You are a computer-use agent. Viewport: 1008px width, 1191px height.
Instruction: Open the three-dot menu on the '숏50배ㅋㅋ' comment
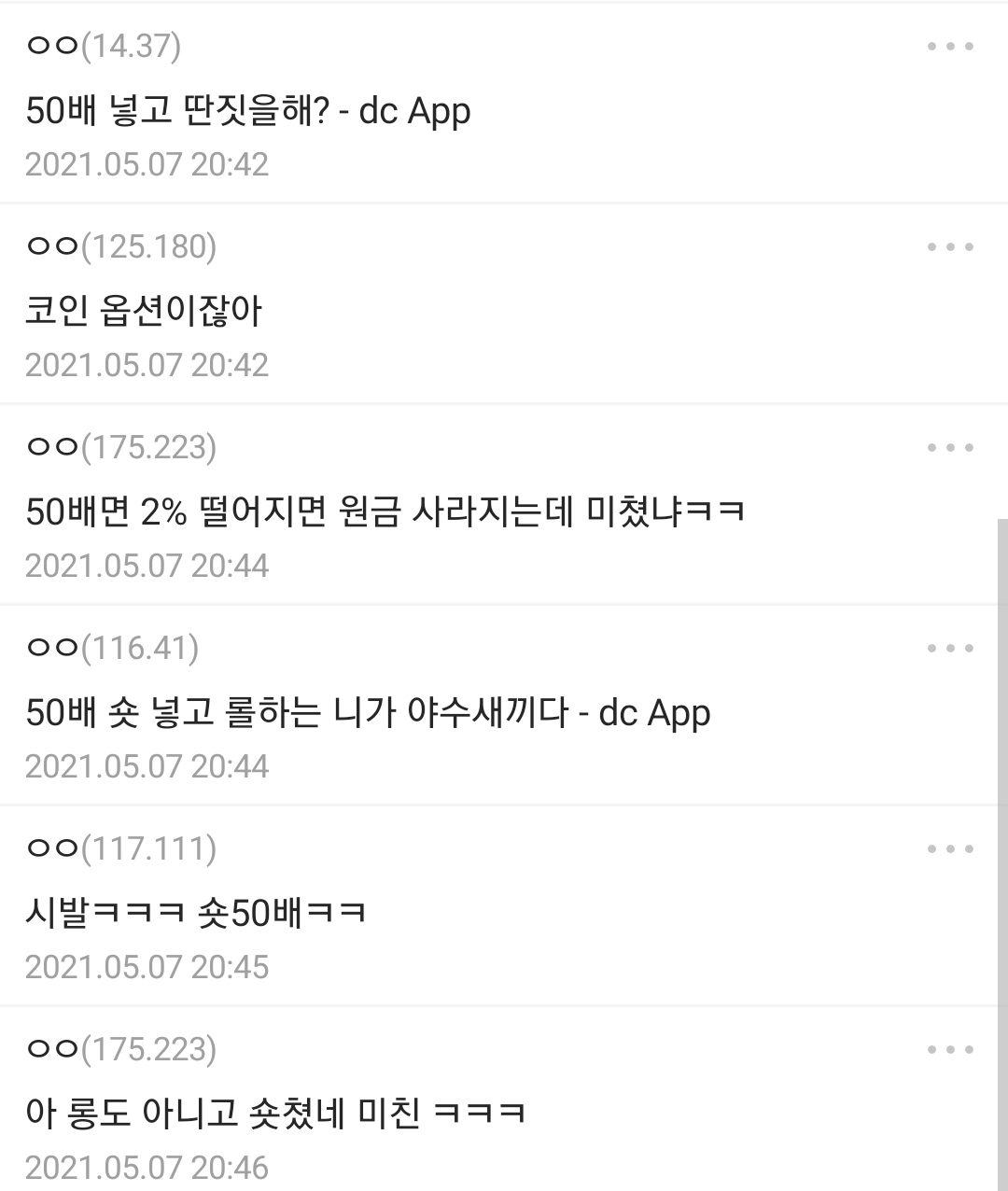click(x=950, y=849)
